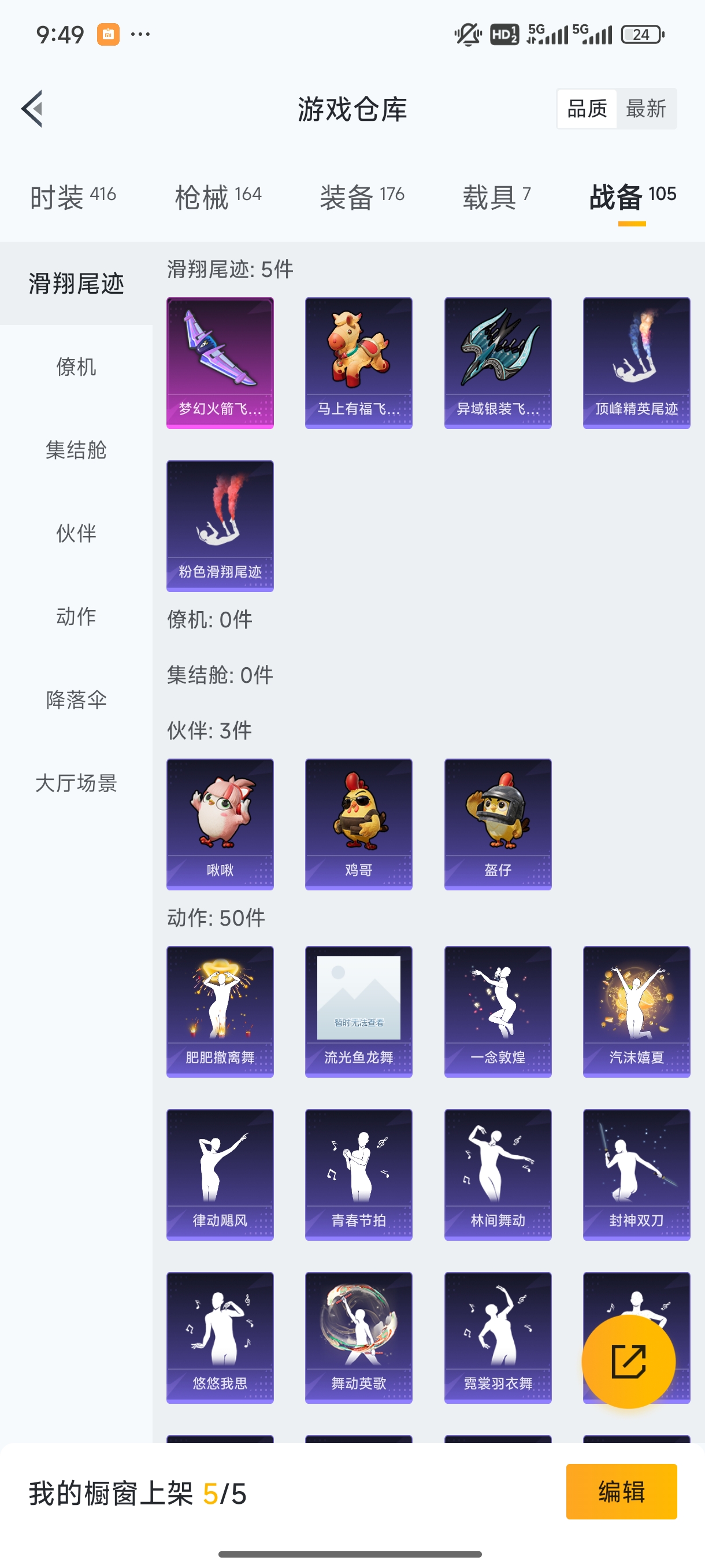The image size is (705, 1568).
Task: Click the back arrow to exit warehouse
Action: tap(32, 108)
